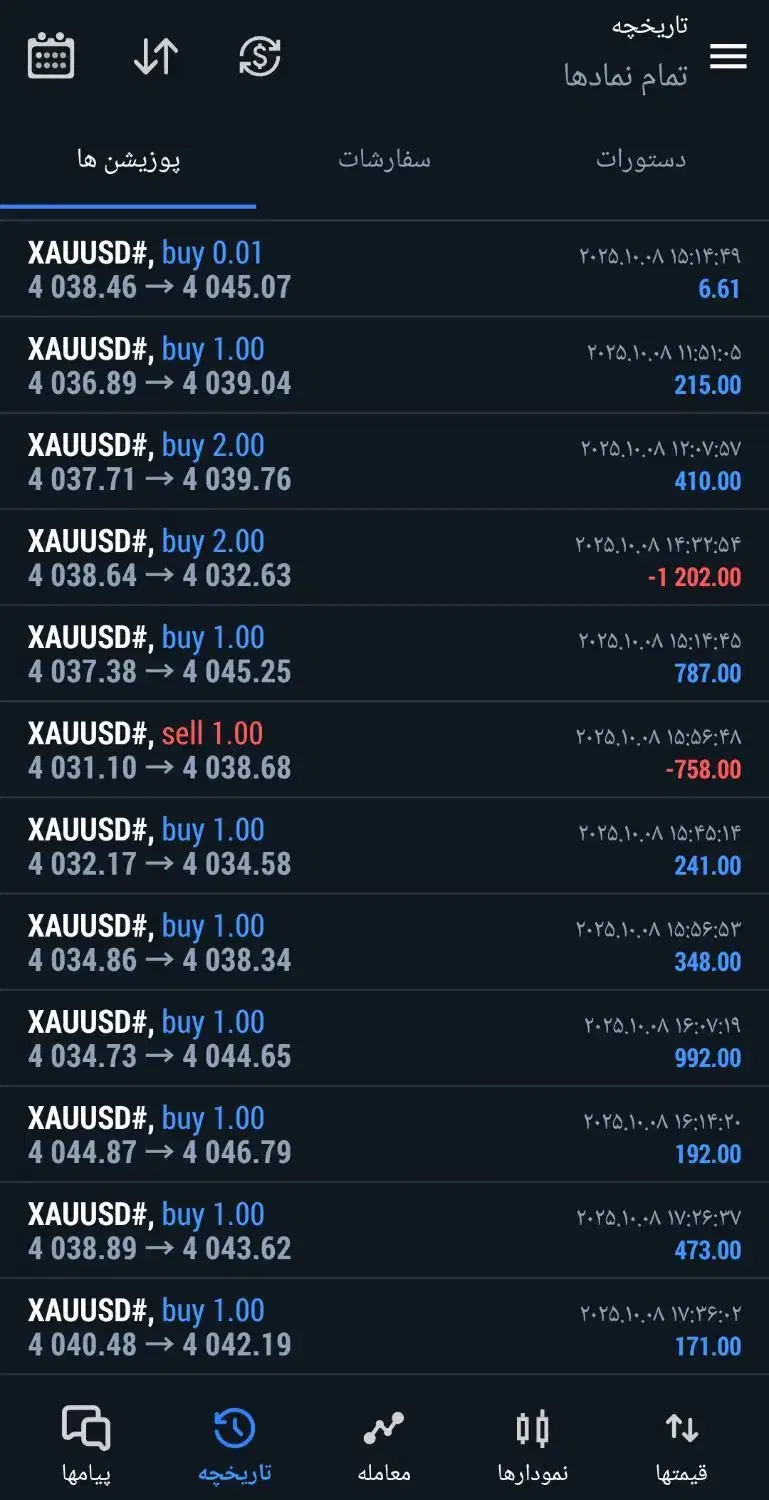Expand the position with 215.00 profit
The width and height of the screenshot is (769, 1500).
(384, 366)
